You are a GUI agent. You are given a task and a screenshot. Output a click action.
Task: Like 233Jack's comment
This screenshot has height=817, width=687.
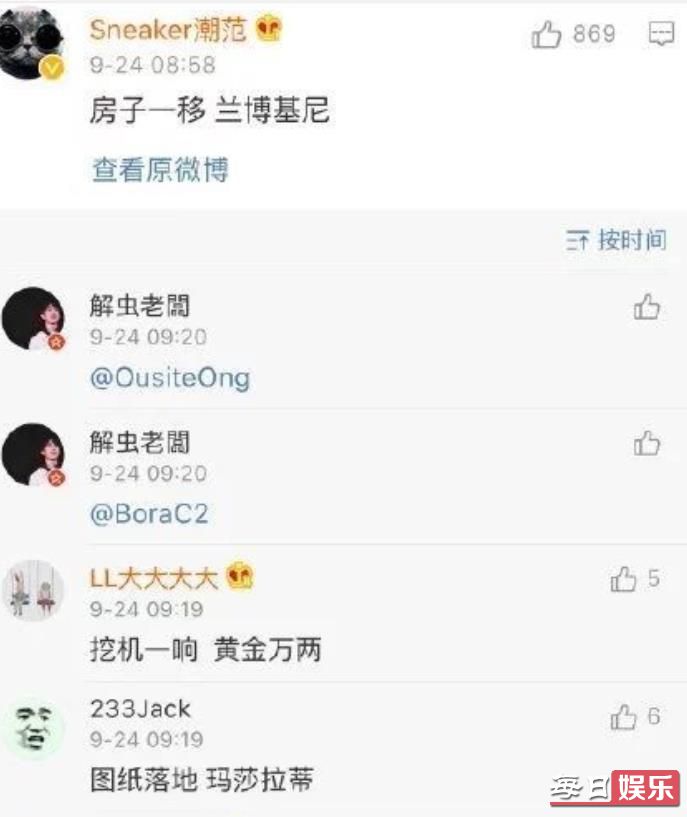tap(624, 717)
